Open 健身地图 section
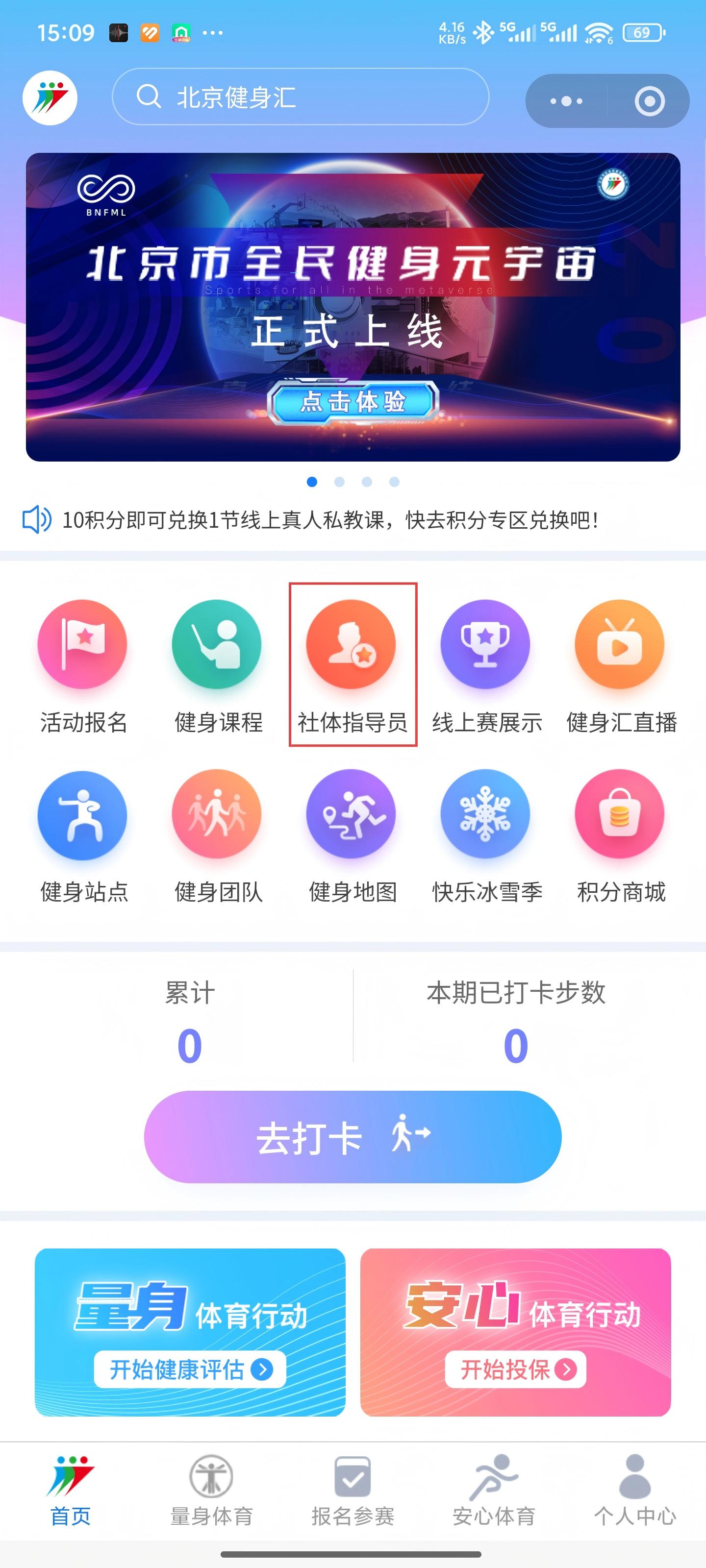Viewport: 706px width, 1568px height. coord(352,836)
